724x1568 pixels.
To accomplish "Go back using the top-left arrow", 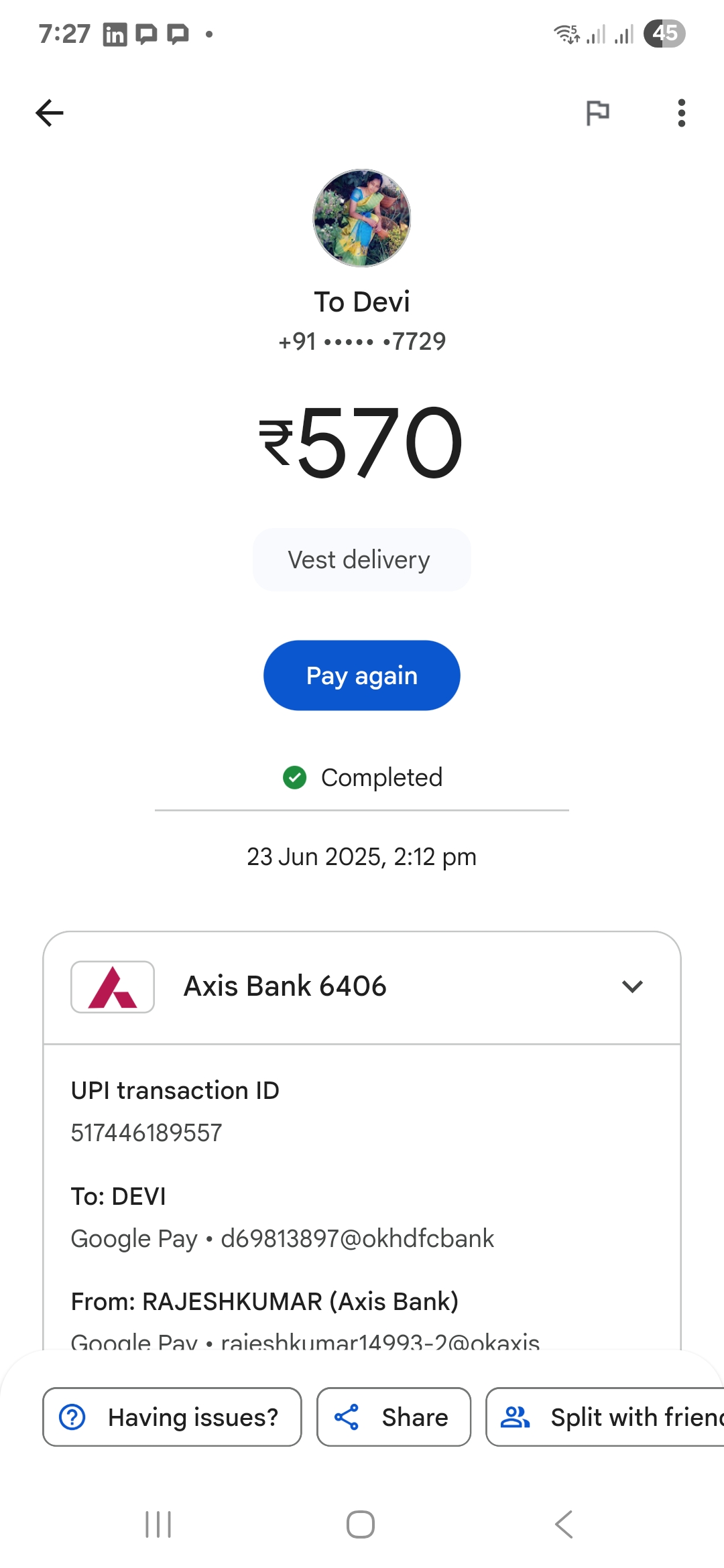I will [50, 113].
